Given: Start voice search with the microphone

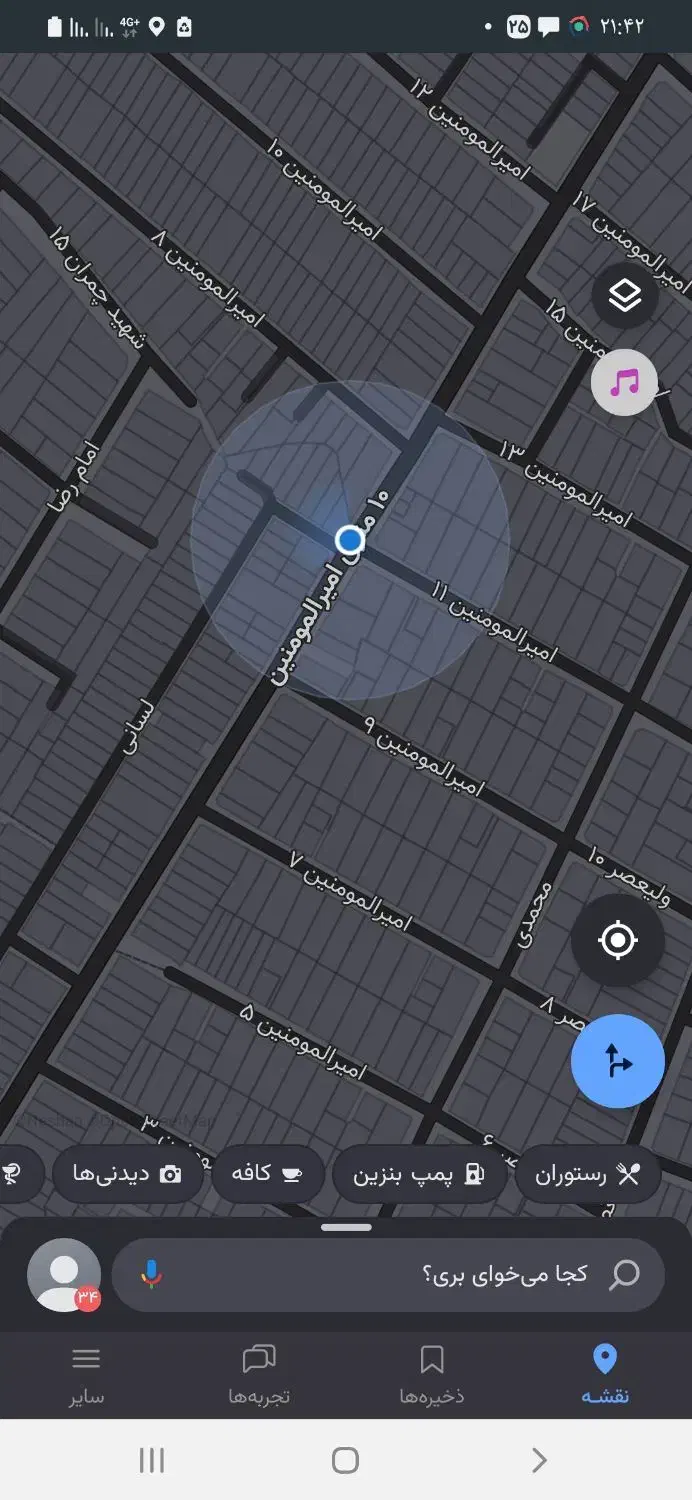Looking at the screenshot, I should click(151, 1274).
